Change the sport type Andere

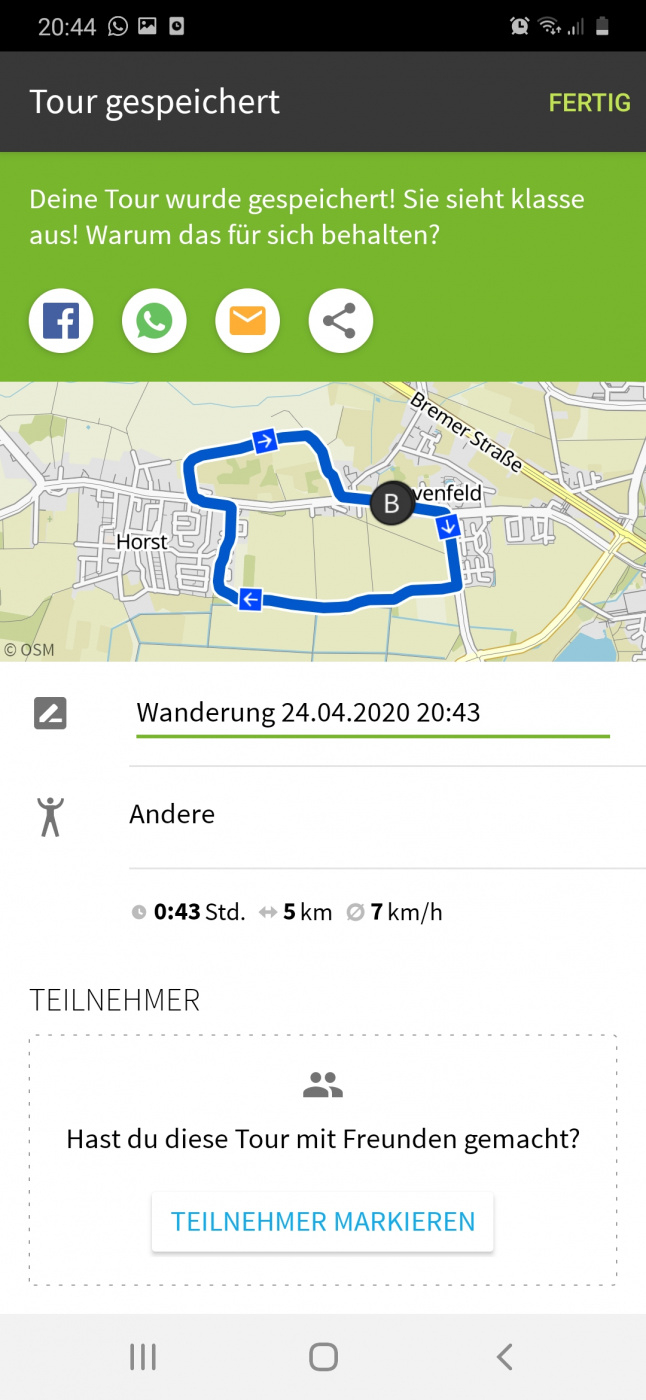click(172, 814)
